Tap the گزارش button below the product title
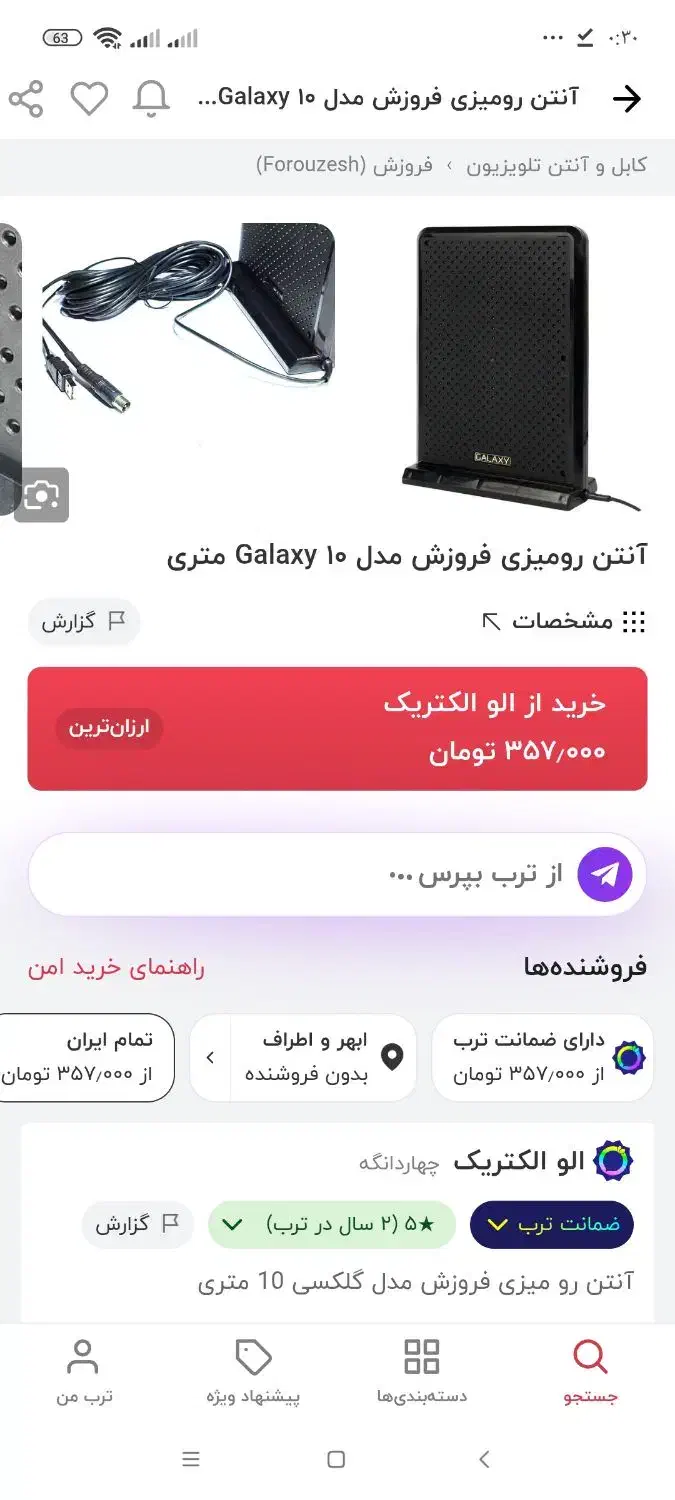The width and height of the screenshot is (675, 1500). pos(84,622)
